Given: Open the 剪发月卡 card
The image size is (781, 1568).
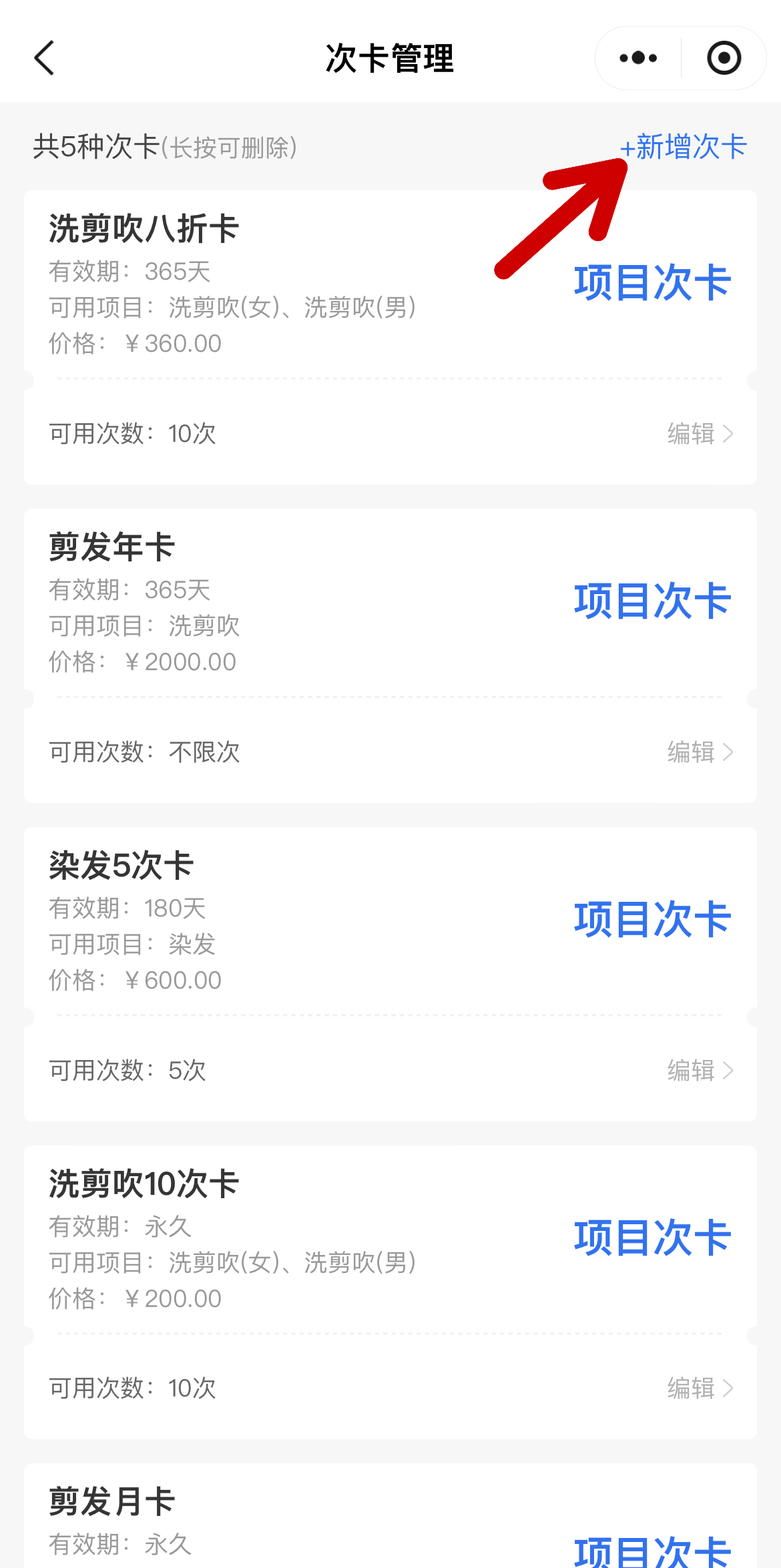Looking at the screenshot, I should point(112,1503).
